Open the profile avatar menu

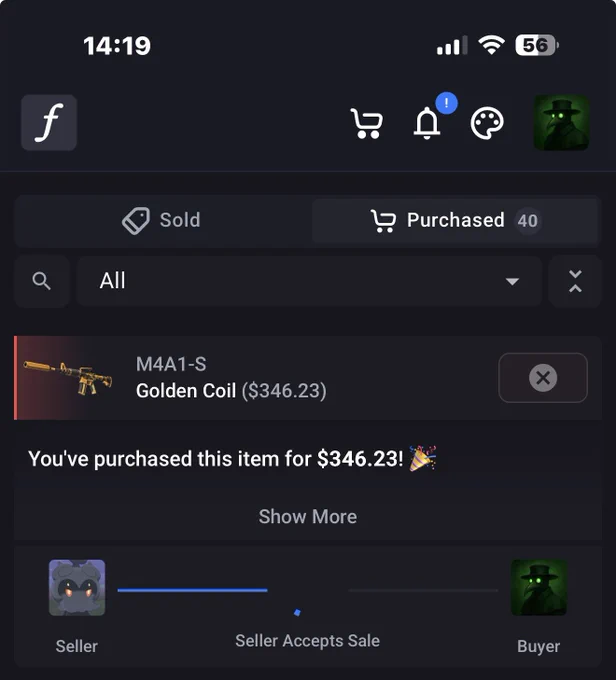click(561, 123)
